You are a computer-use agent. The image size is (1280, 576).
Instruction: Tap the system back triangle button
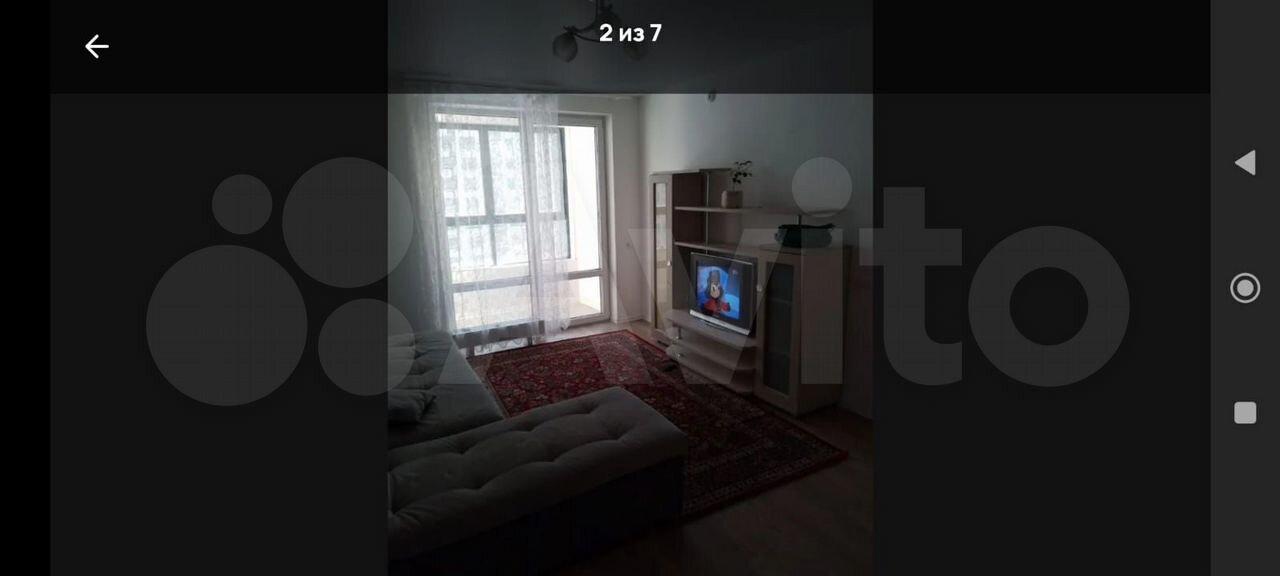pyautogui.click(x=1245, y=163)
